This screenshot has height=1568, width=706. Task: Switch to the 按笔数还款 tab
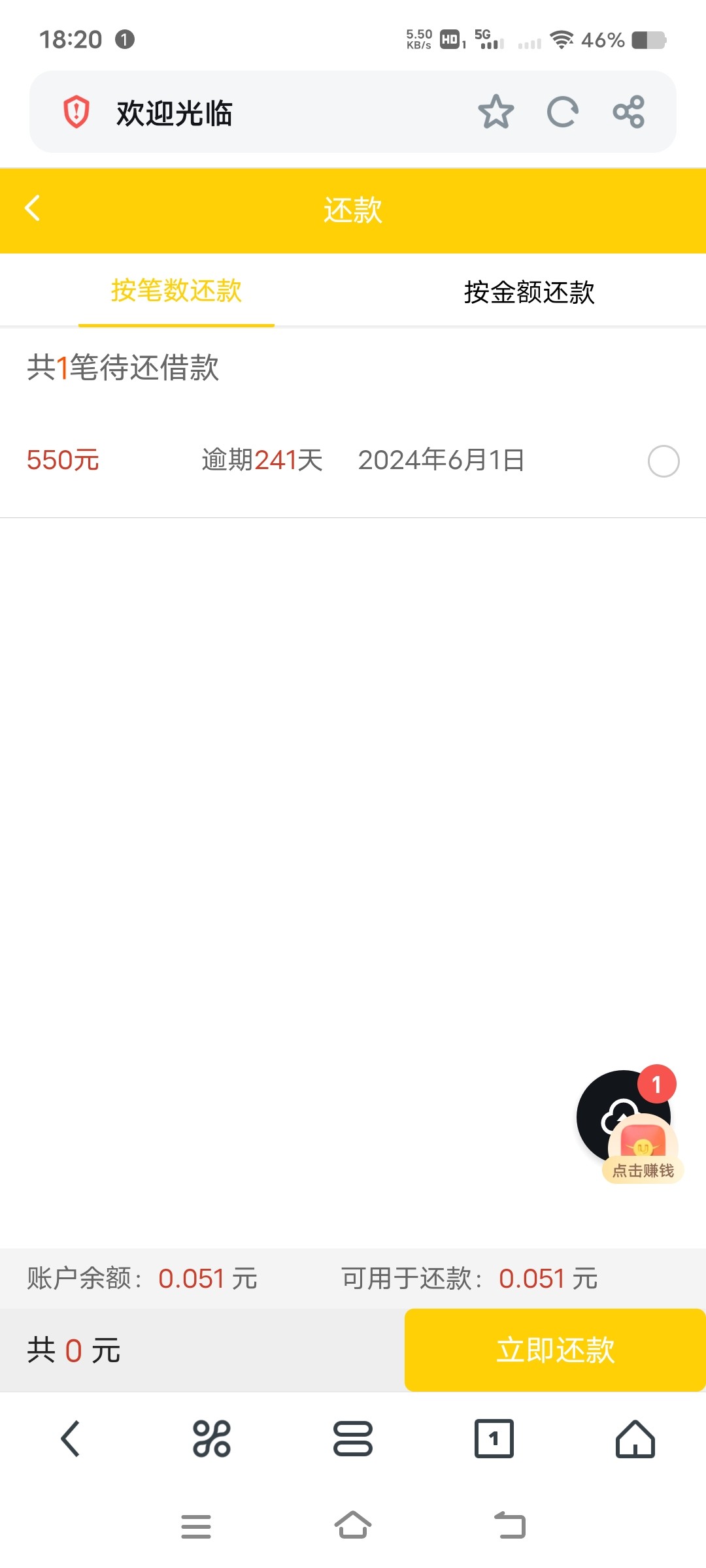[x=176, y=291]
